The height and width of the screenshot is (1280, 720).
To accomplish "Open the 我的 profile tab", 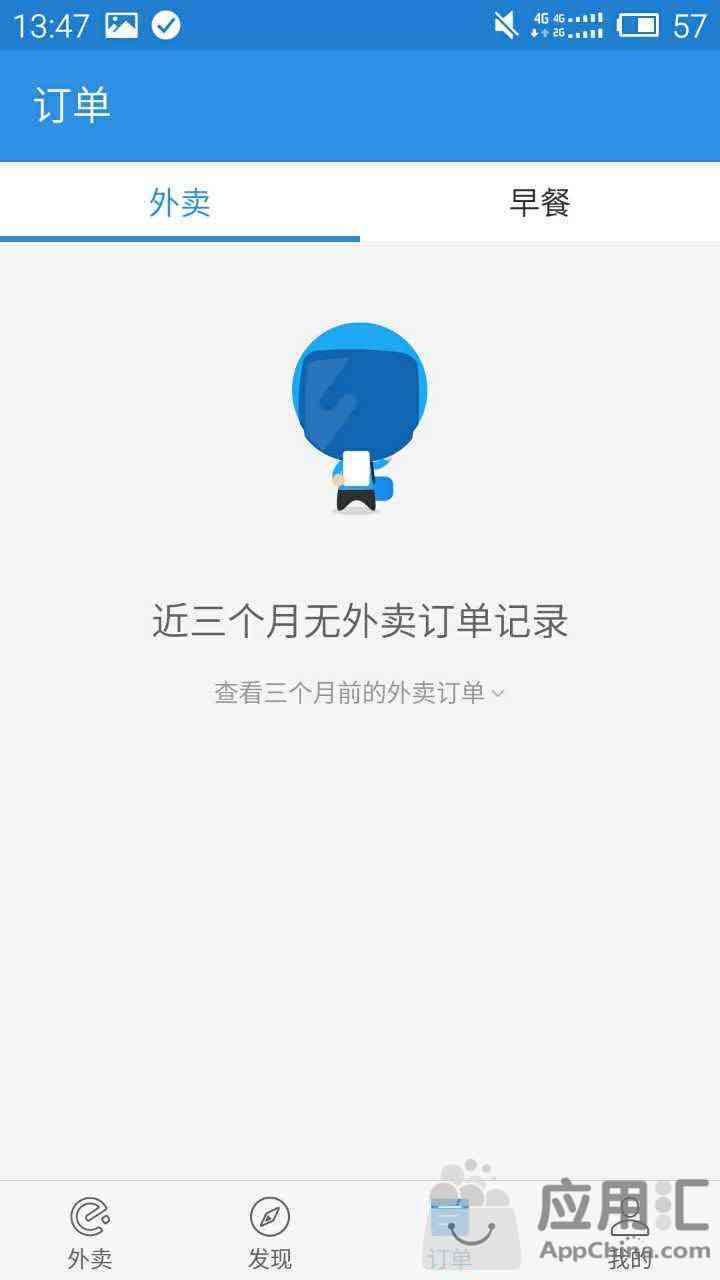I will 630,1232.
